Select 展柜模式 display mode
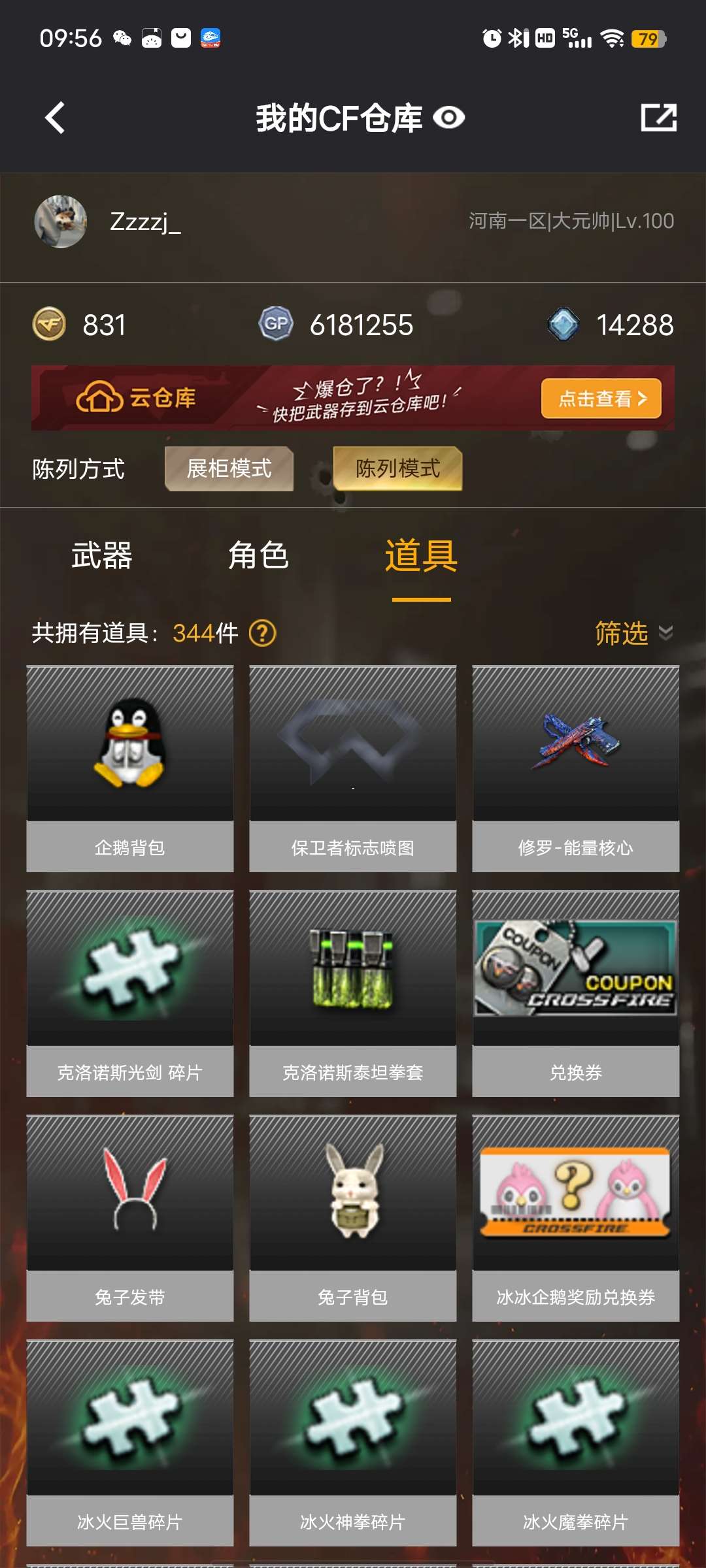Viewport: 706px width, 1568px height. 229,468
